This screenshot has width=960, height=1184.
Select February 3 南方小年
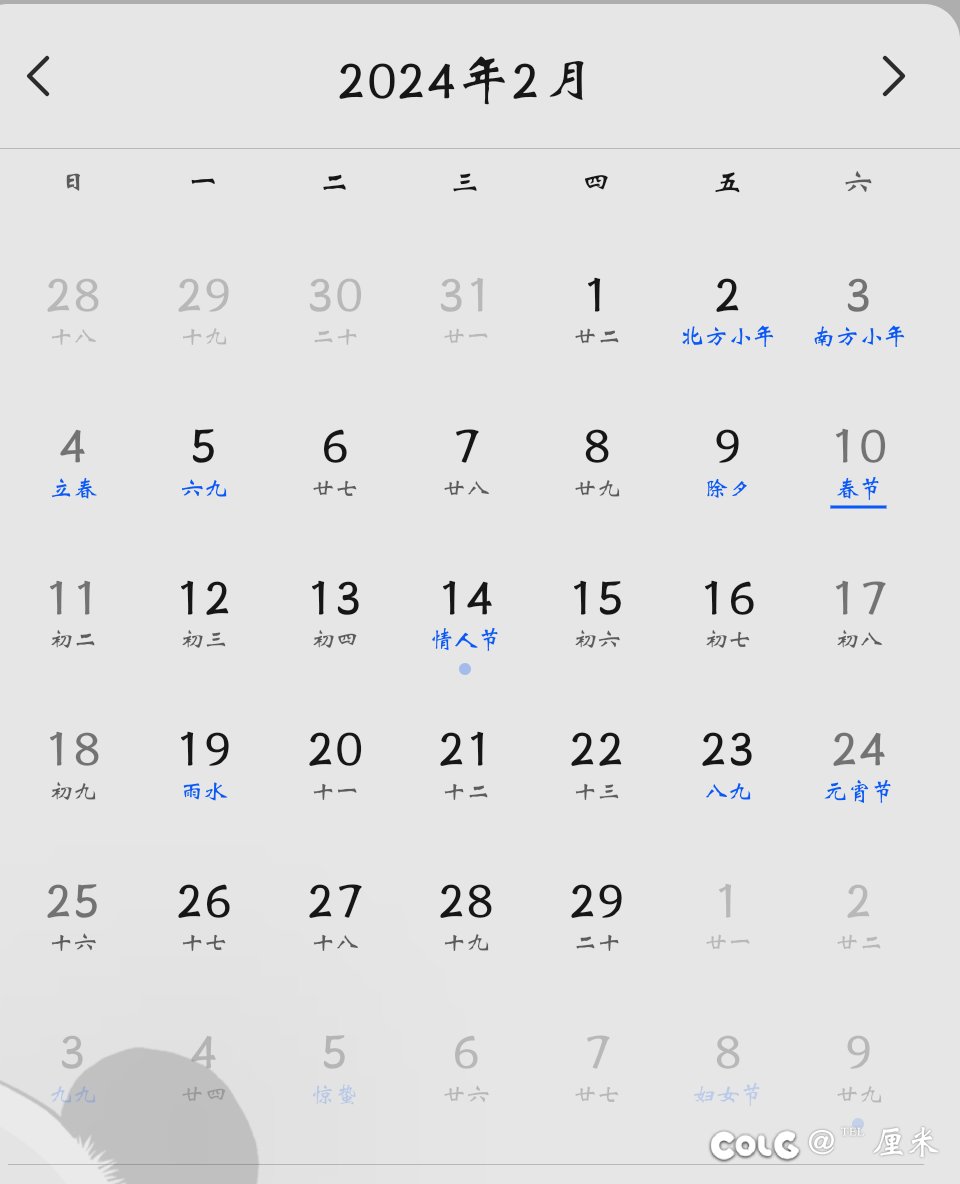pos(859,311)
